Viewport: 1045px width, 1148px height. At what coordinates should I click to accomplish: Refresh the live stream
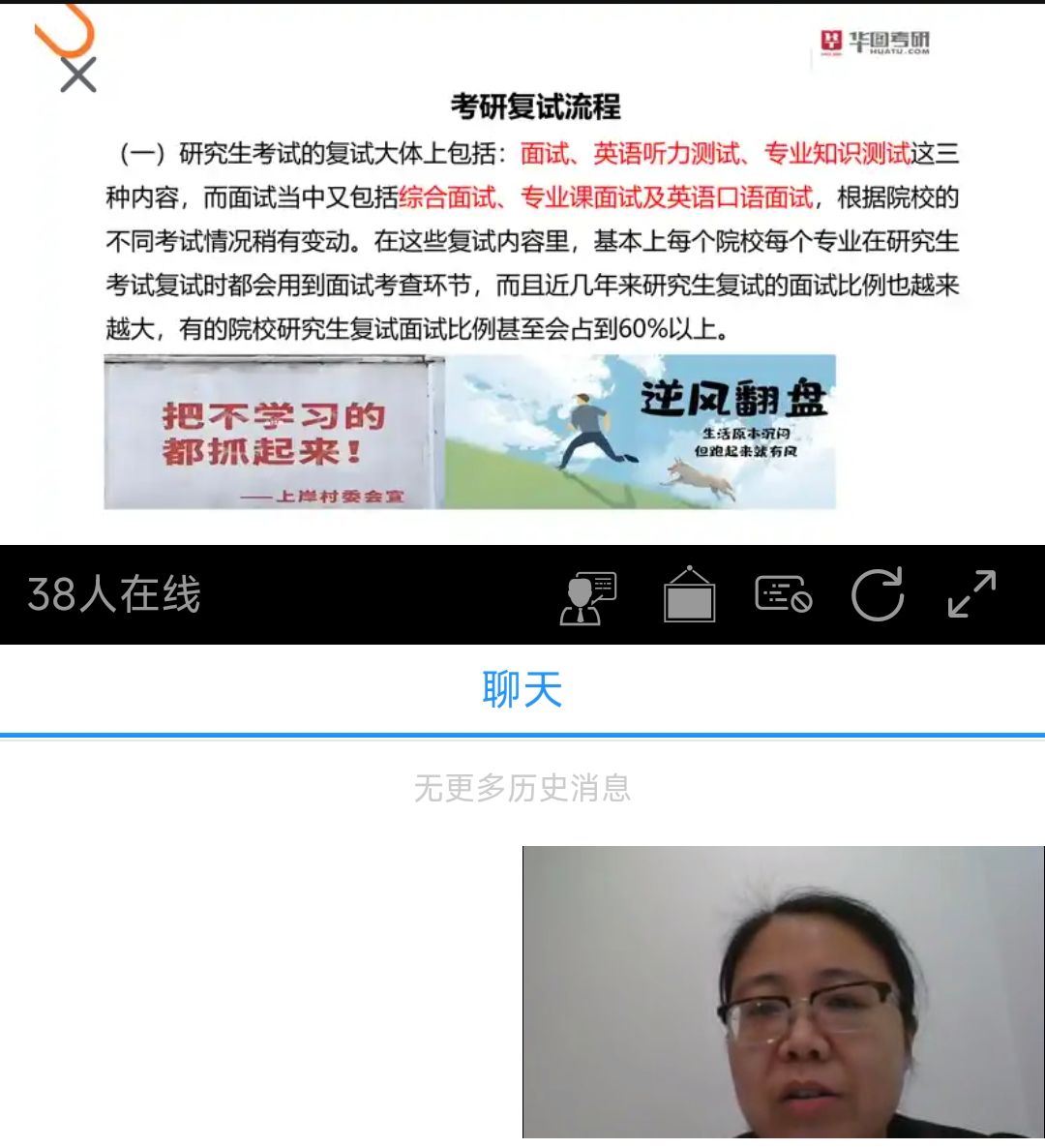click(x=877, y=594)
